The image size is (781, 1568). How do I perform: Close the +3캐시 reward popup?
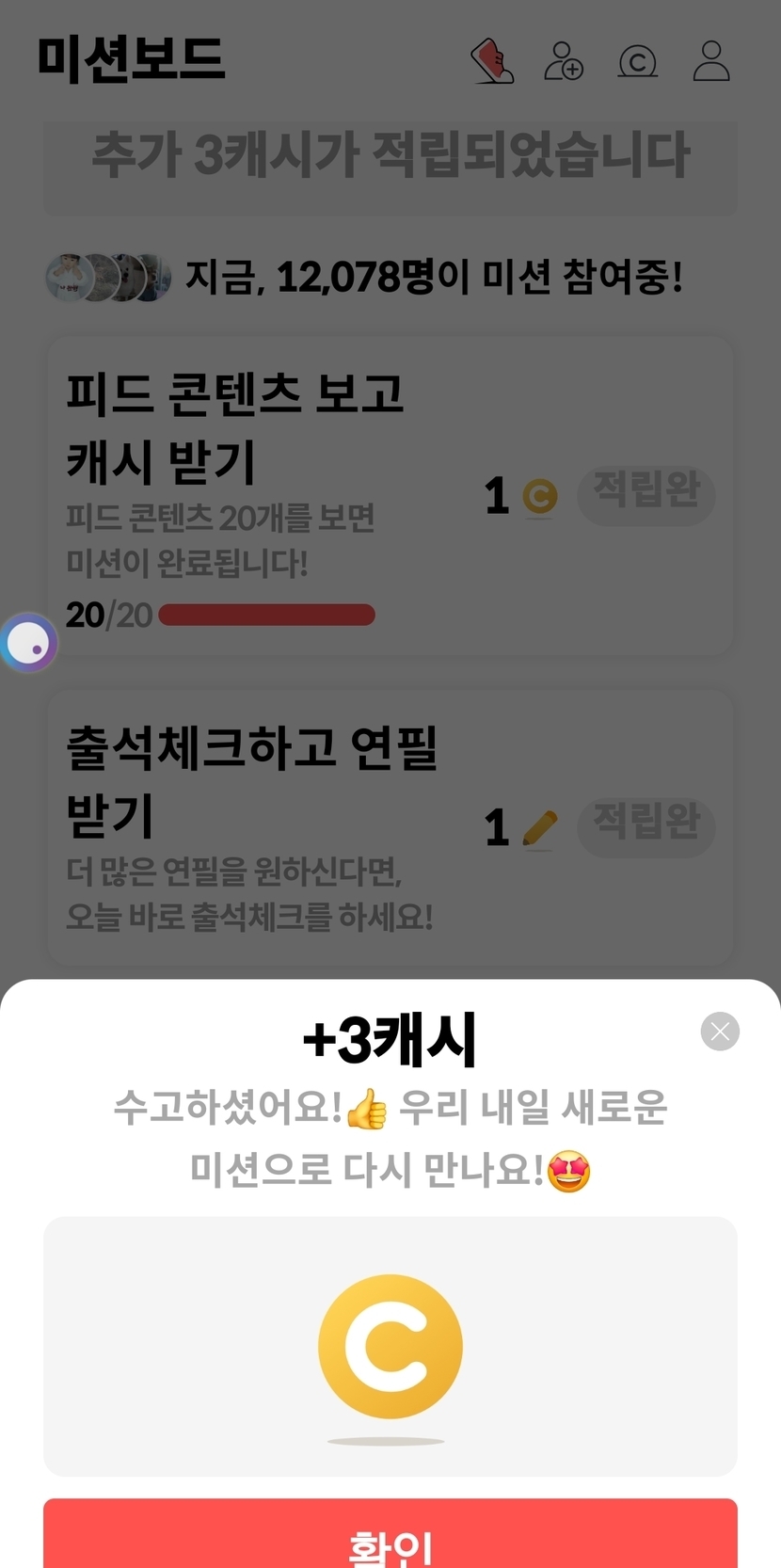tap(720, 1032)
